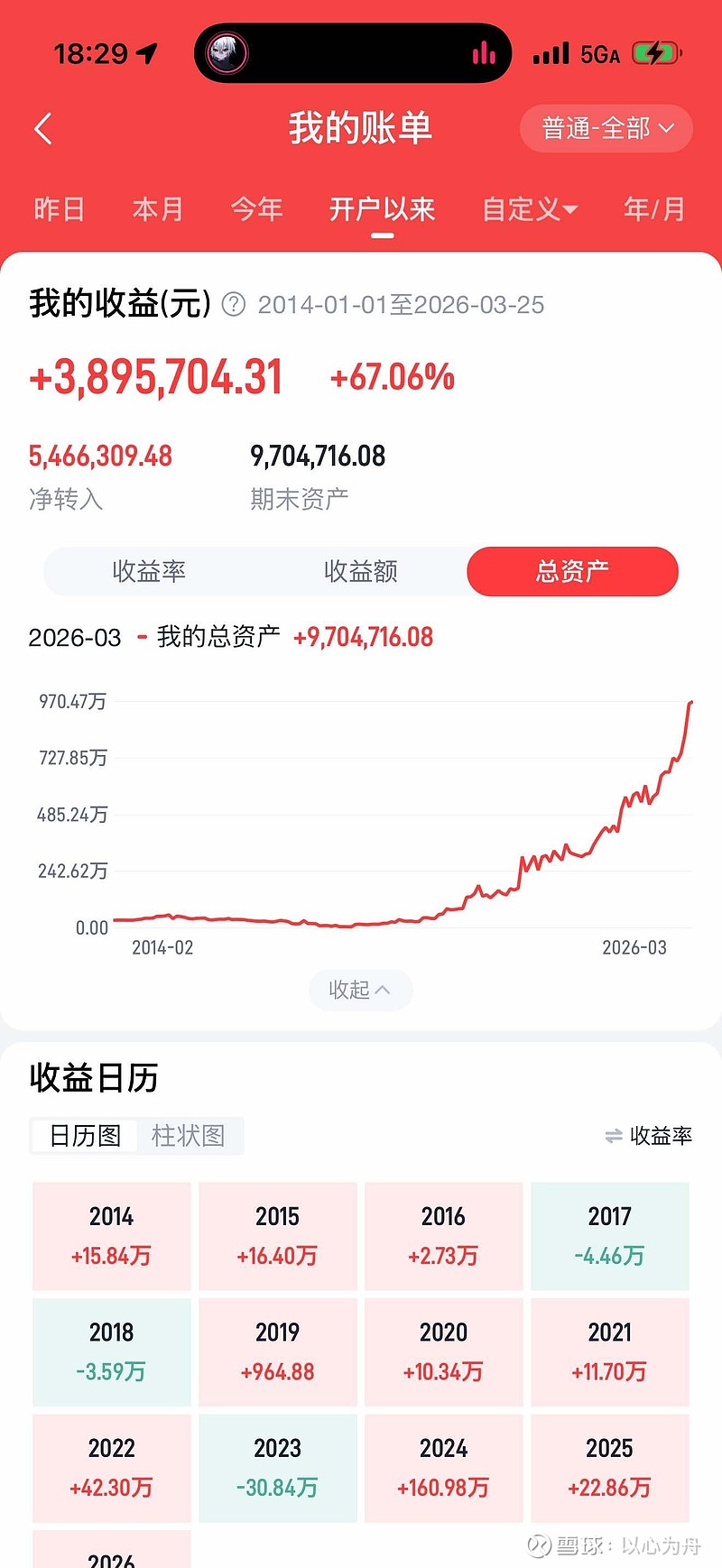This screenshot has height=1568, width=722.
Task: Tap the cellular signal bars icon
Action: pyautogui.click(x=551, y=52)
